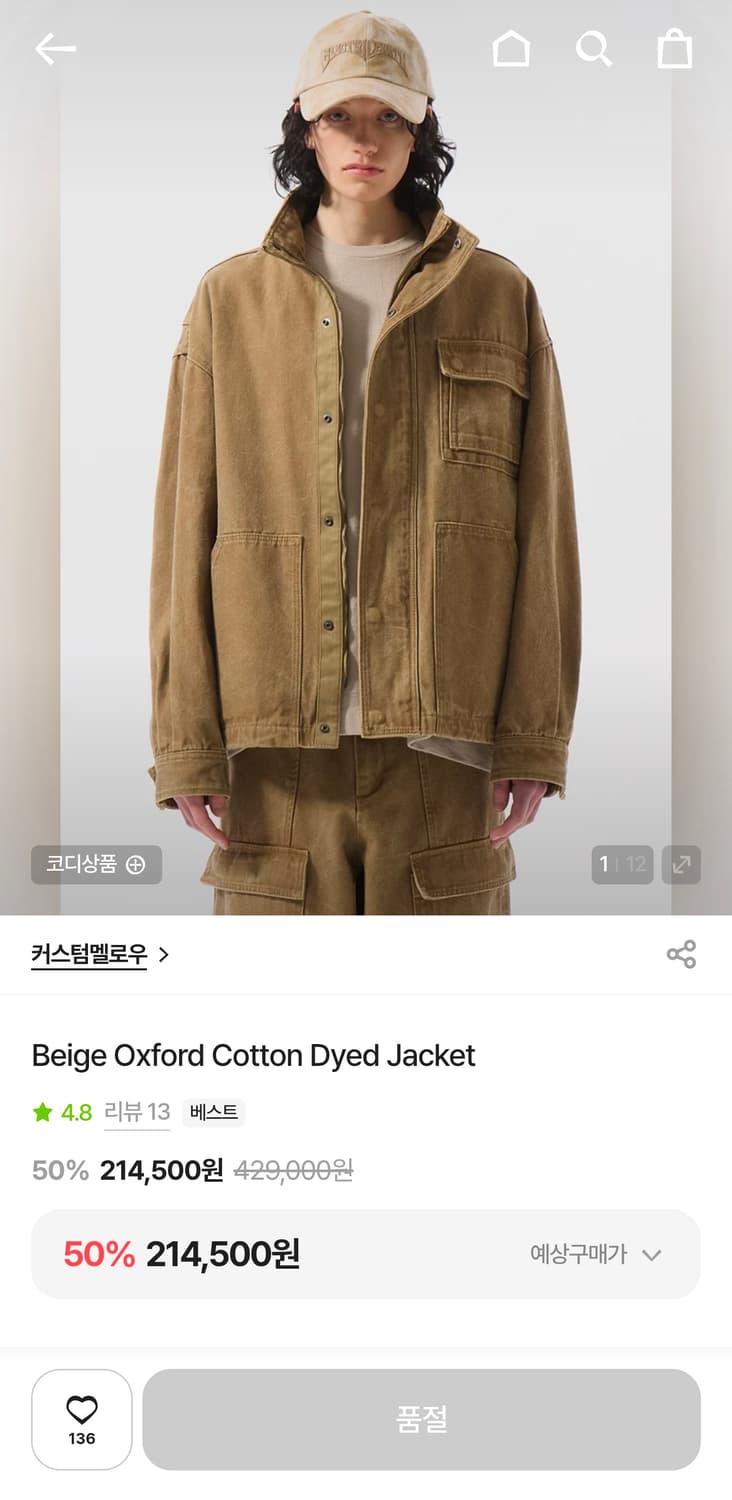
Task: View image 1 of 12 indicator
Action: coord(622,864)
